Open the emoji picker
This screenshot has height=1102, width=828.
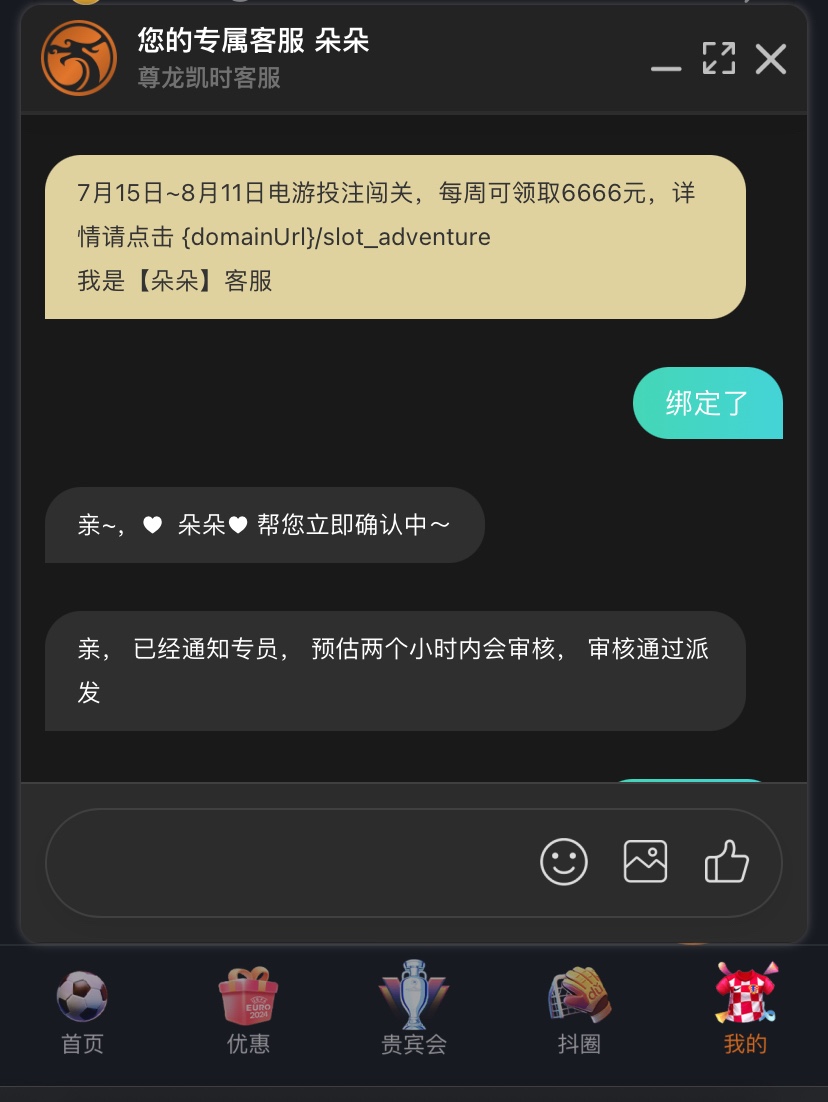564,861
